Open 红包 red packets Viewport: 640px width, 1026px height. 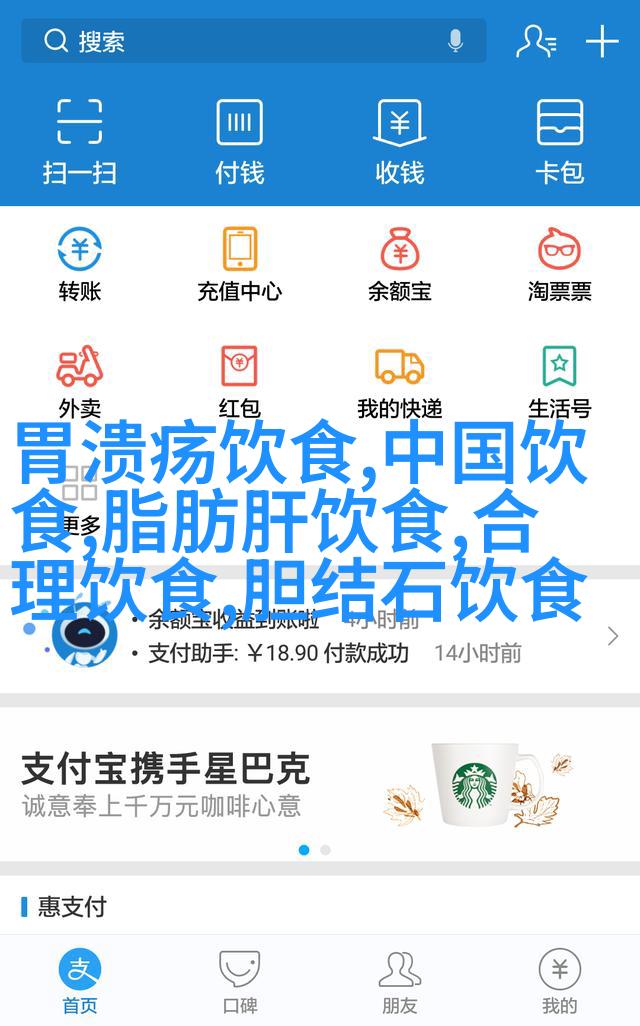coord(239,382)
